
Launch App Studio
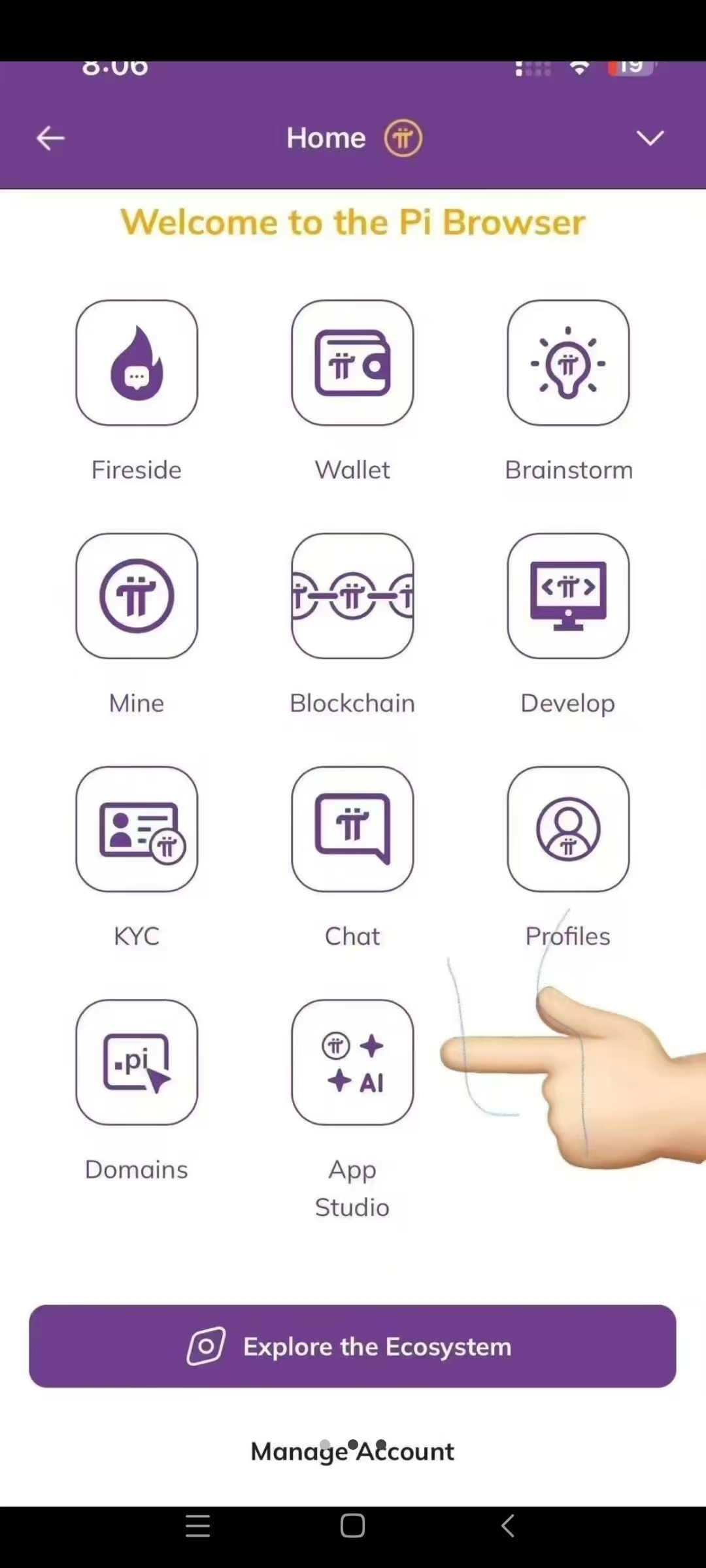pos(352,1062)
